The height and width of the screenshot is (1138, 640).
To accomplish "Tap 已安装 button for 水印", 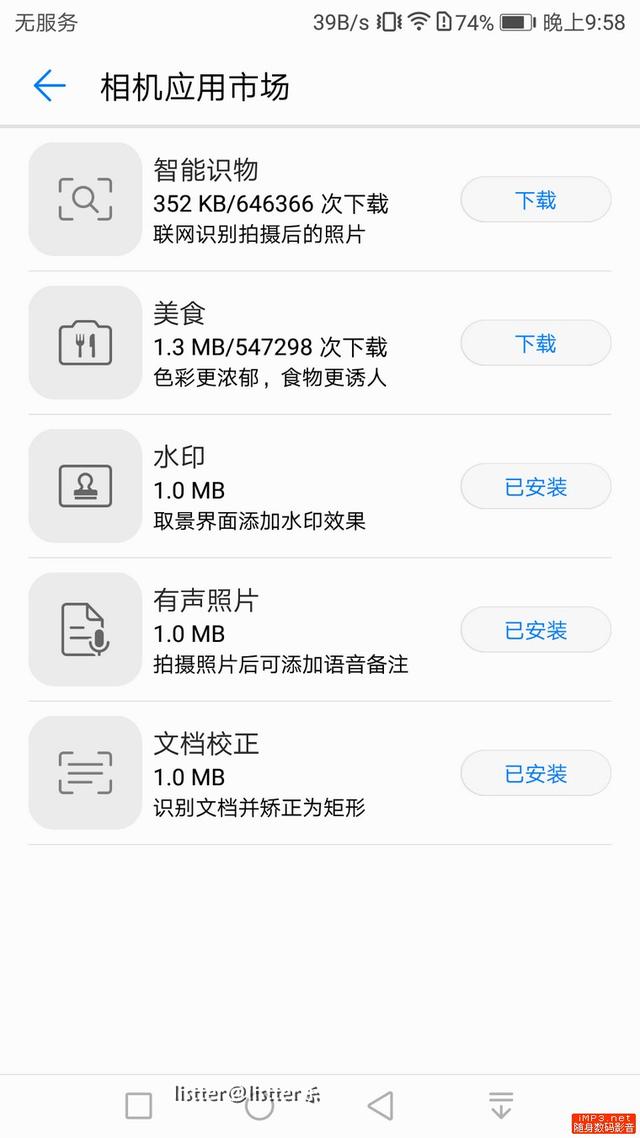I will tap(535, 487).
